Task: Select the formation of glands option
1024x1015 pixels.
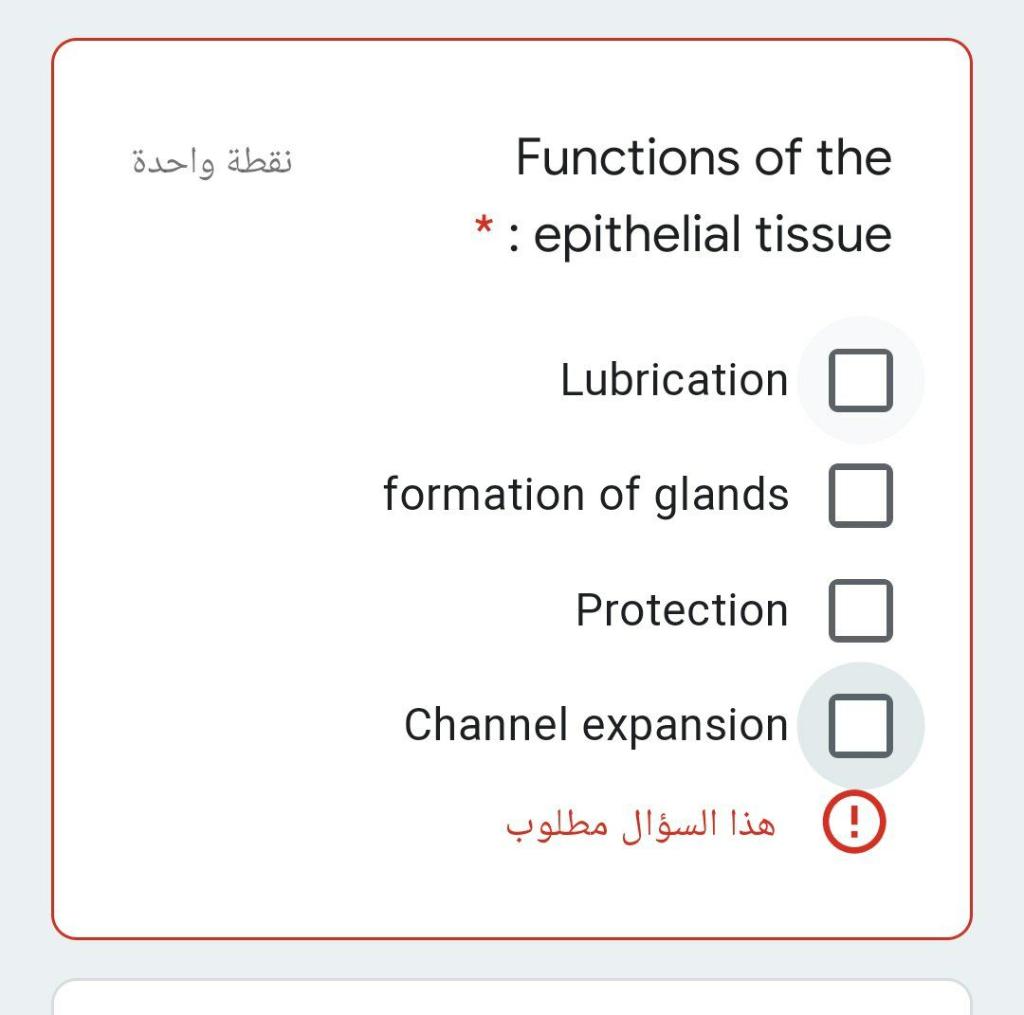Action: [860, 495]
